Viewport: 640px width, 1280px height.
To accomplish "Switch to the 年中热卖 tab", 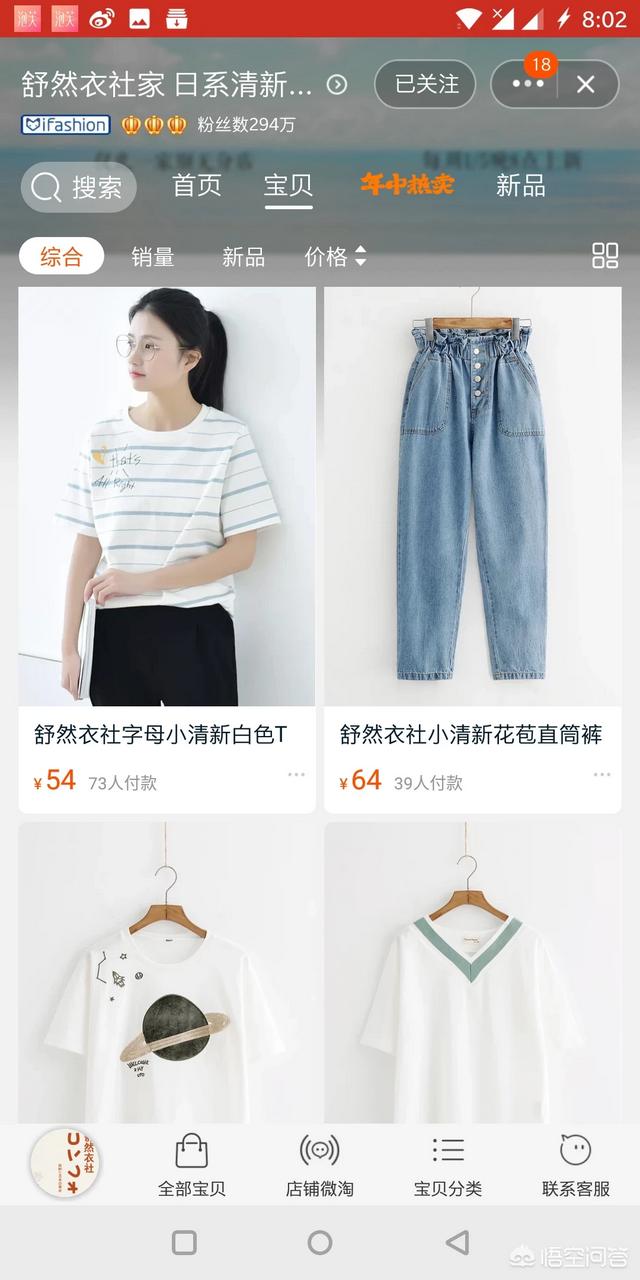I will [x=406, y=185].
